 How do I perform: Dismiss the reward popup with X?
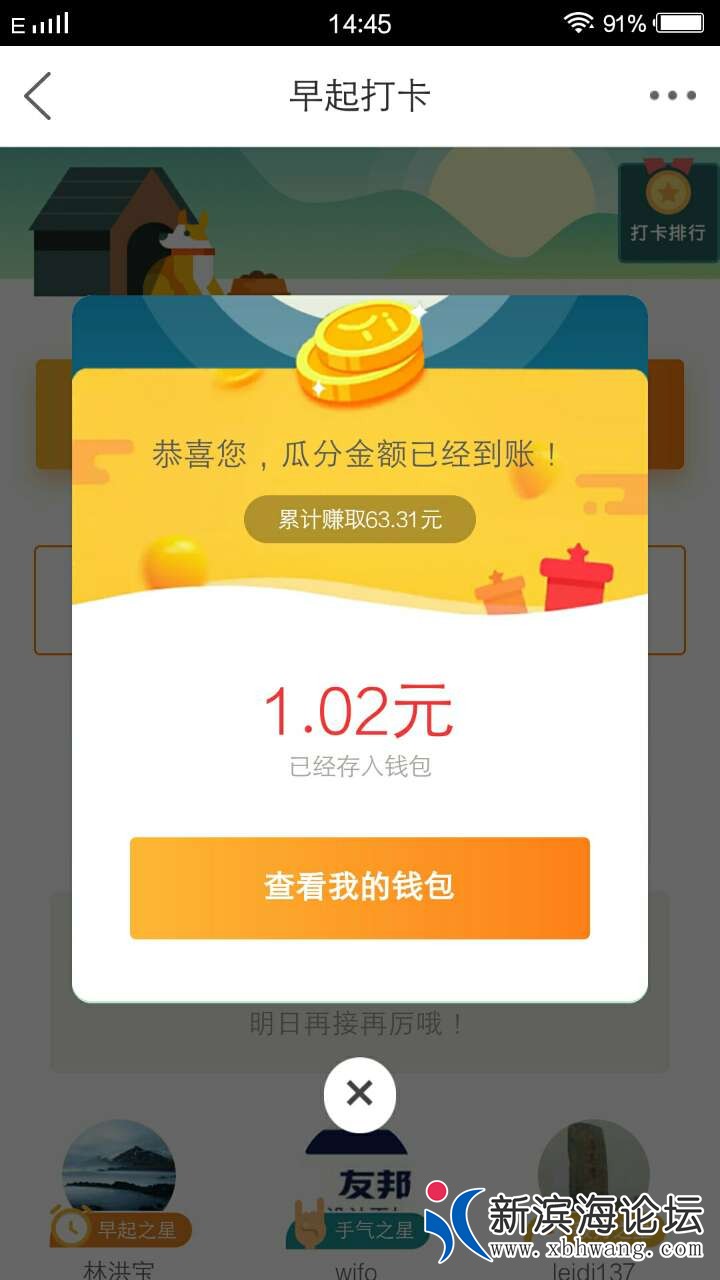359,1093
